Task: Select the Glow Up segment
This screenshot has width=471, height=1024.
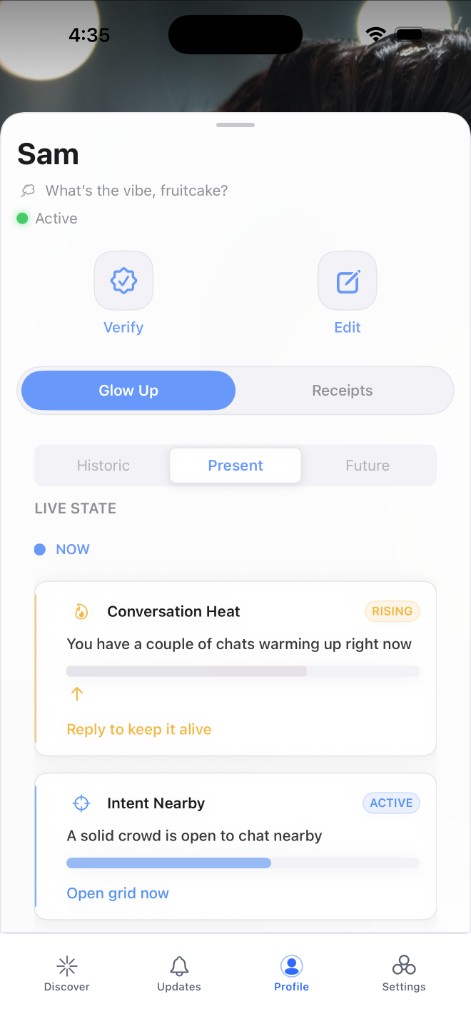Action: [x=128, y=391]
